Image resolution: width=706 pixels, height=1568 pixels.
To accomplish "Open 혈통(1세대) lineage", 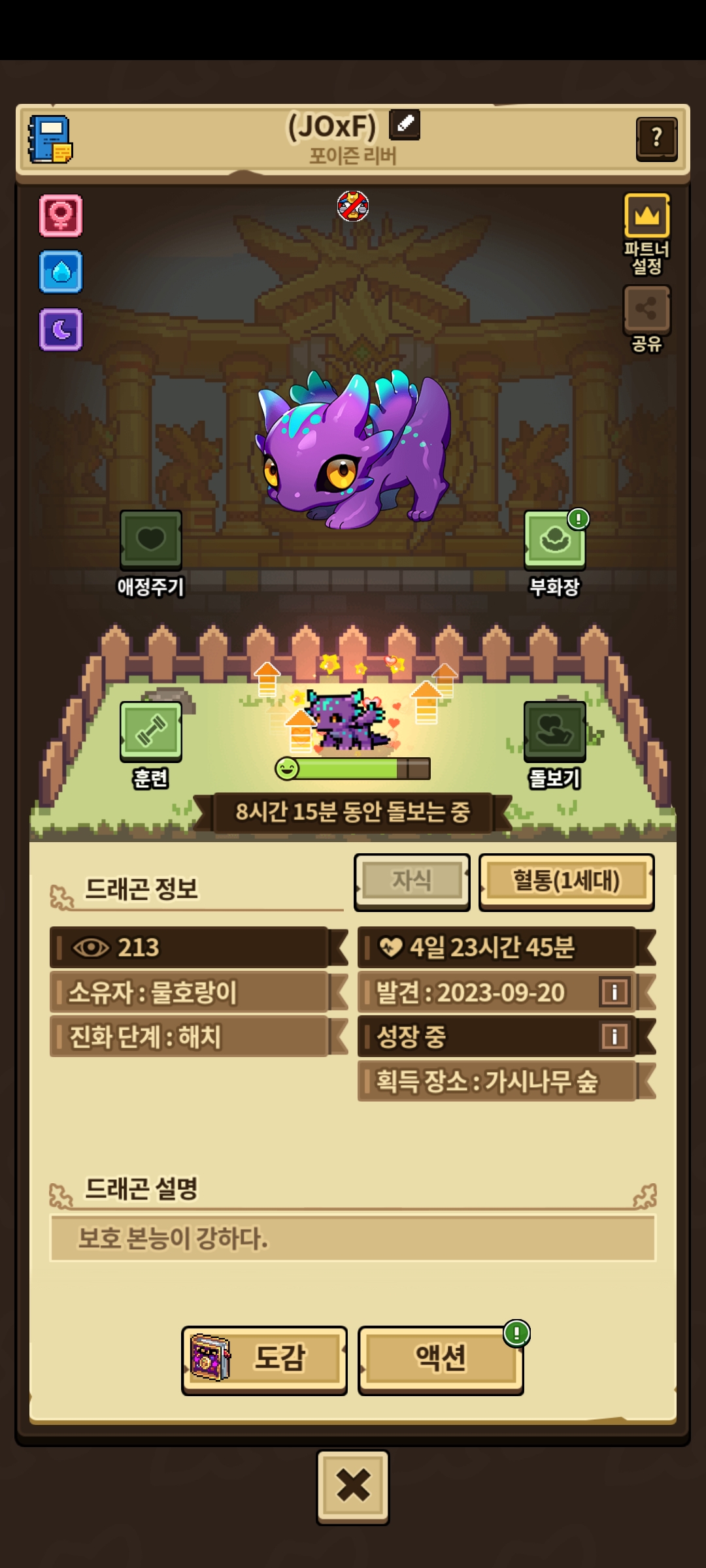I will pyautogui.click(x=566, y=881).
